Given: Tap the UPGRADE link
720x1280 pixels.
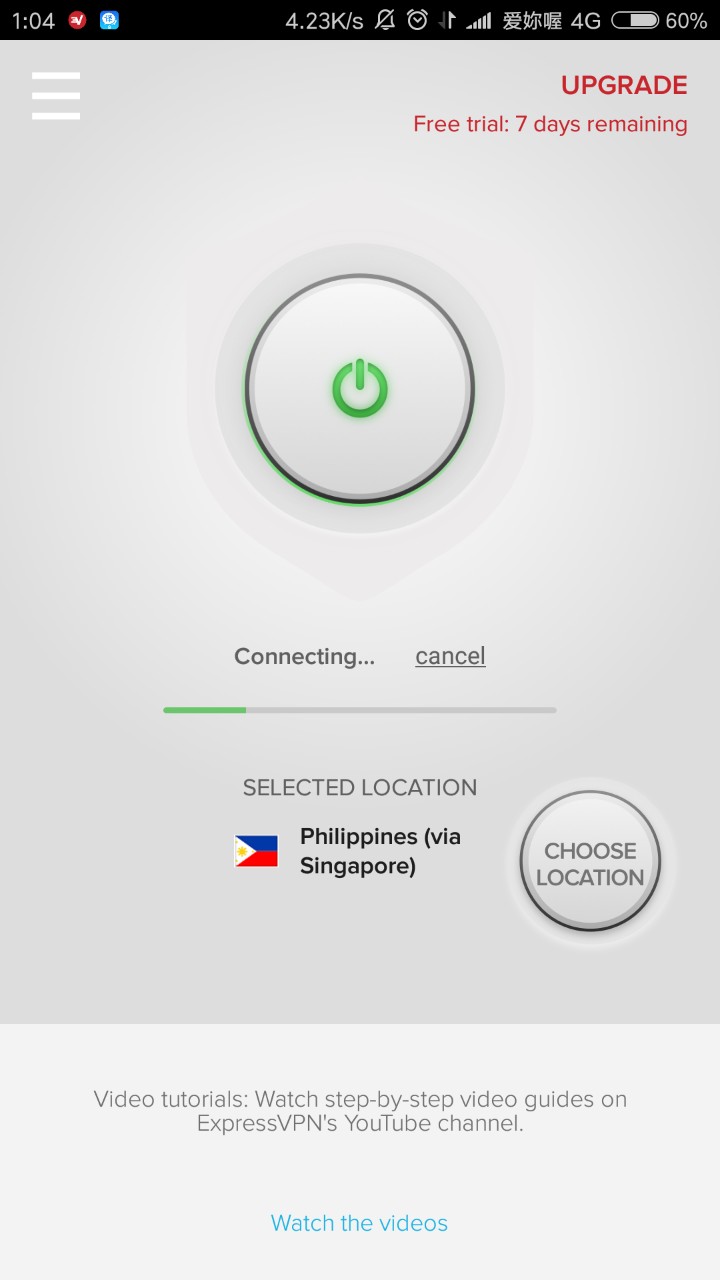Looking at the screenshot, I should click(623, 86).
